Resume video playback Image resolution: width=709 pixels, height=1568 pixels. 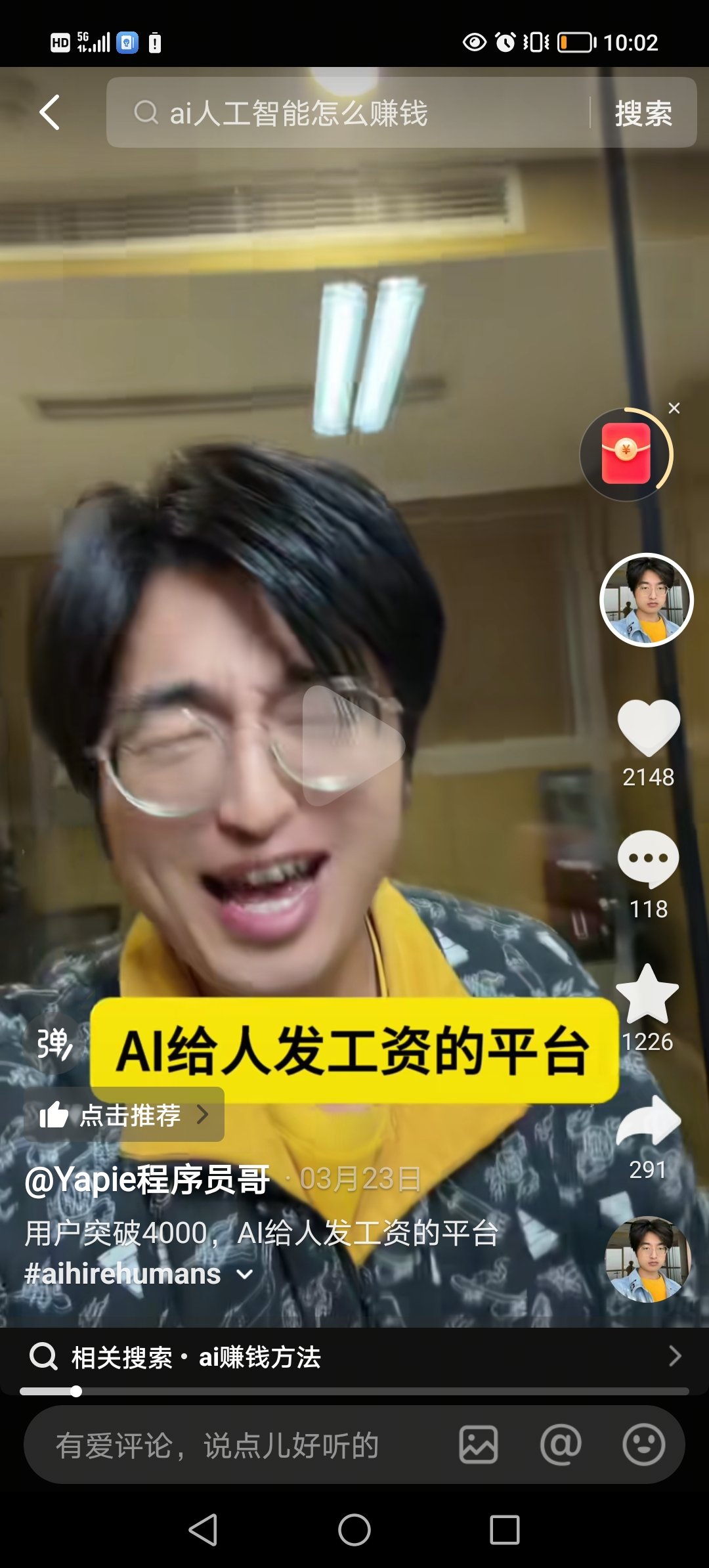coord(351,745)
